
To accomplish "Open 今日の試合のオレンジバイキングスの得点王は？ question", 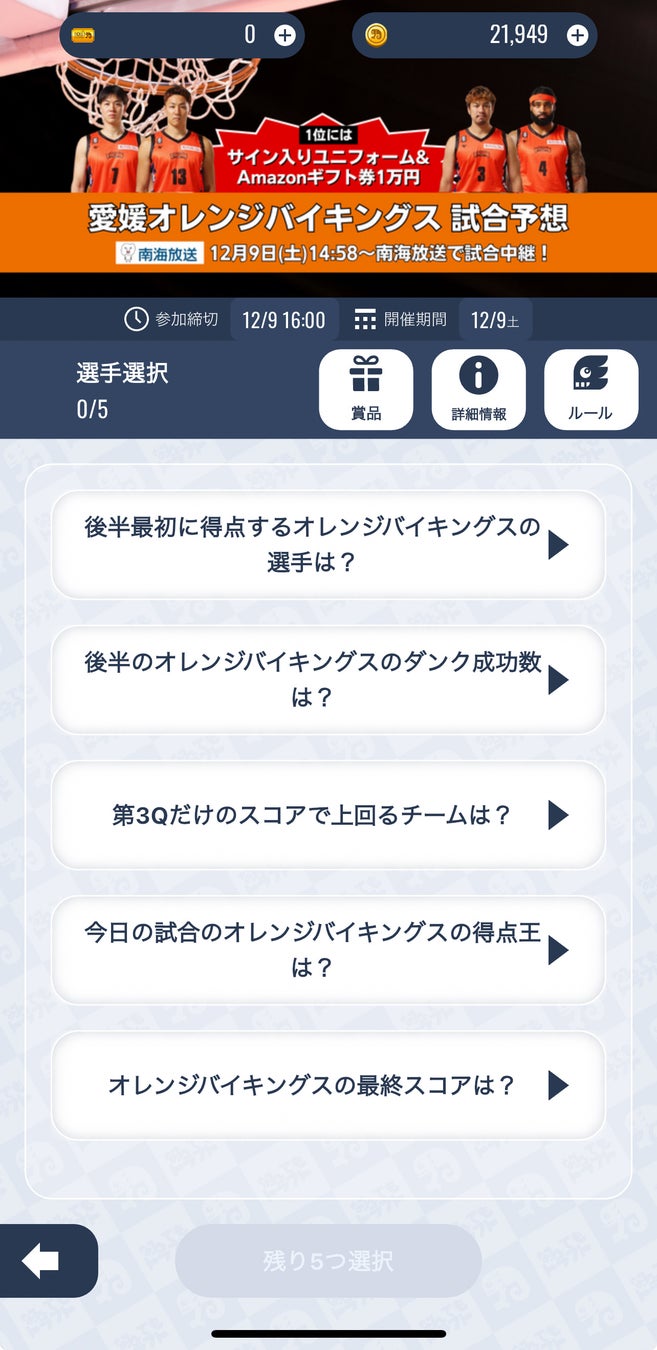I will (x=328, y=950).
